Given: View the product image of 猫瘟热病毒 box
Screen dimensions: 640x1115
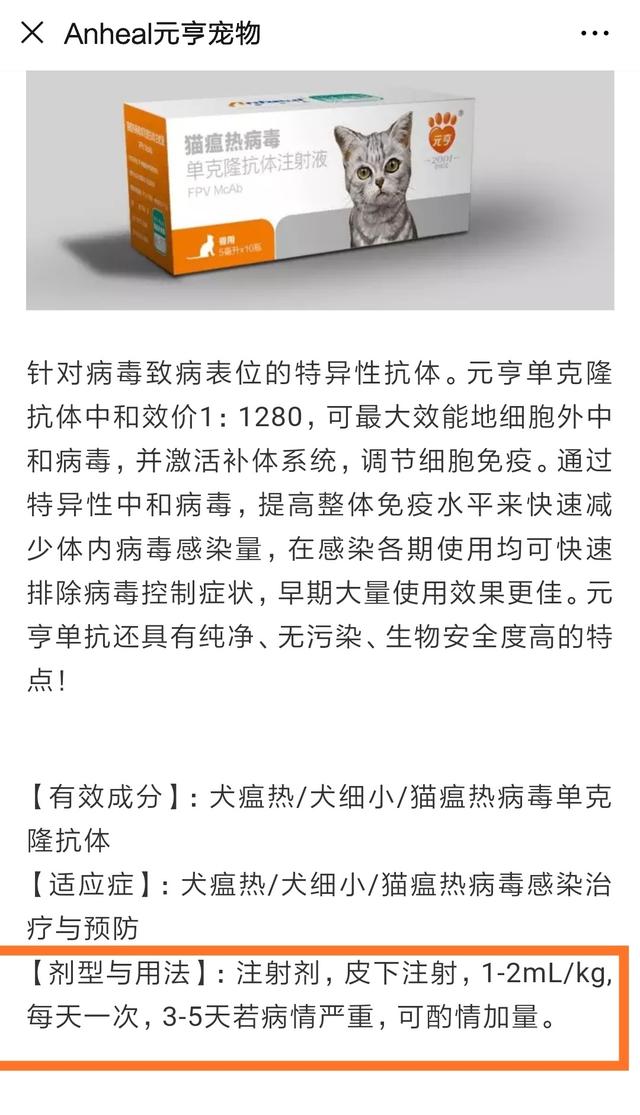Looking at the screenshot, I should click(320, 190).
